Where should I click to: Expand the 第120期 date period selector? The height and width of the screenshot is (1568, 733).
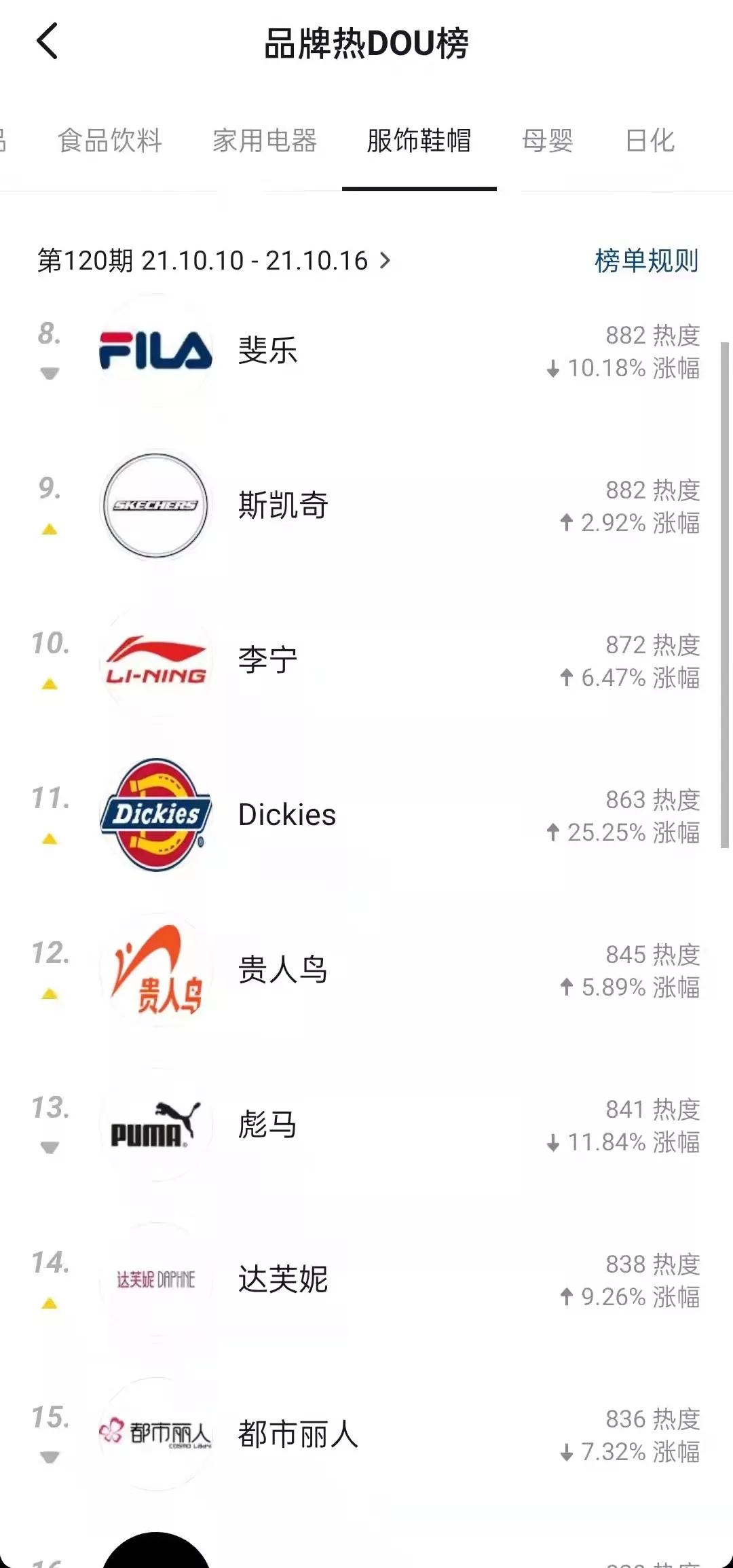217,261
